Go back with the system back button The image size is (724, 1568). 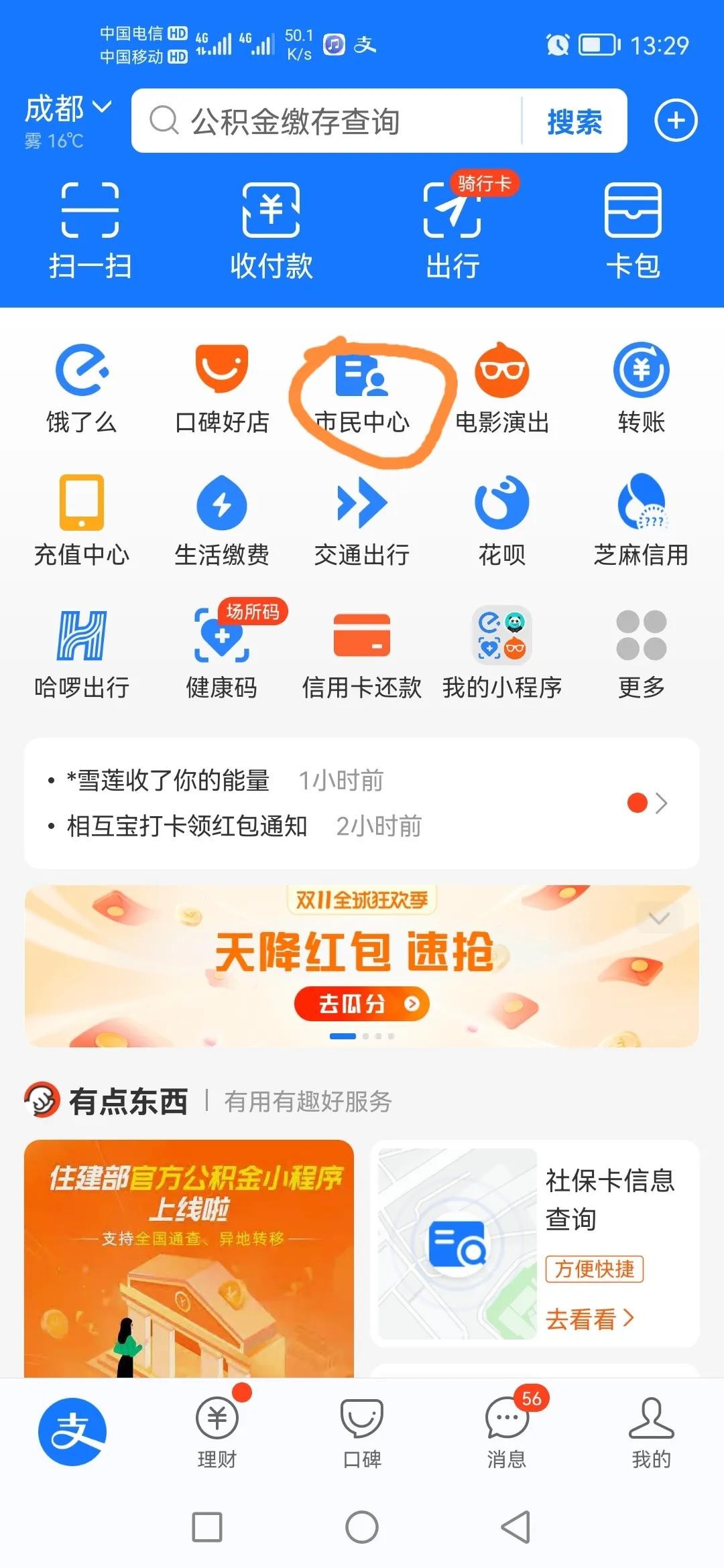516,1527
